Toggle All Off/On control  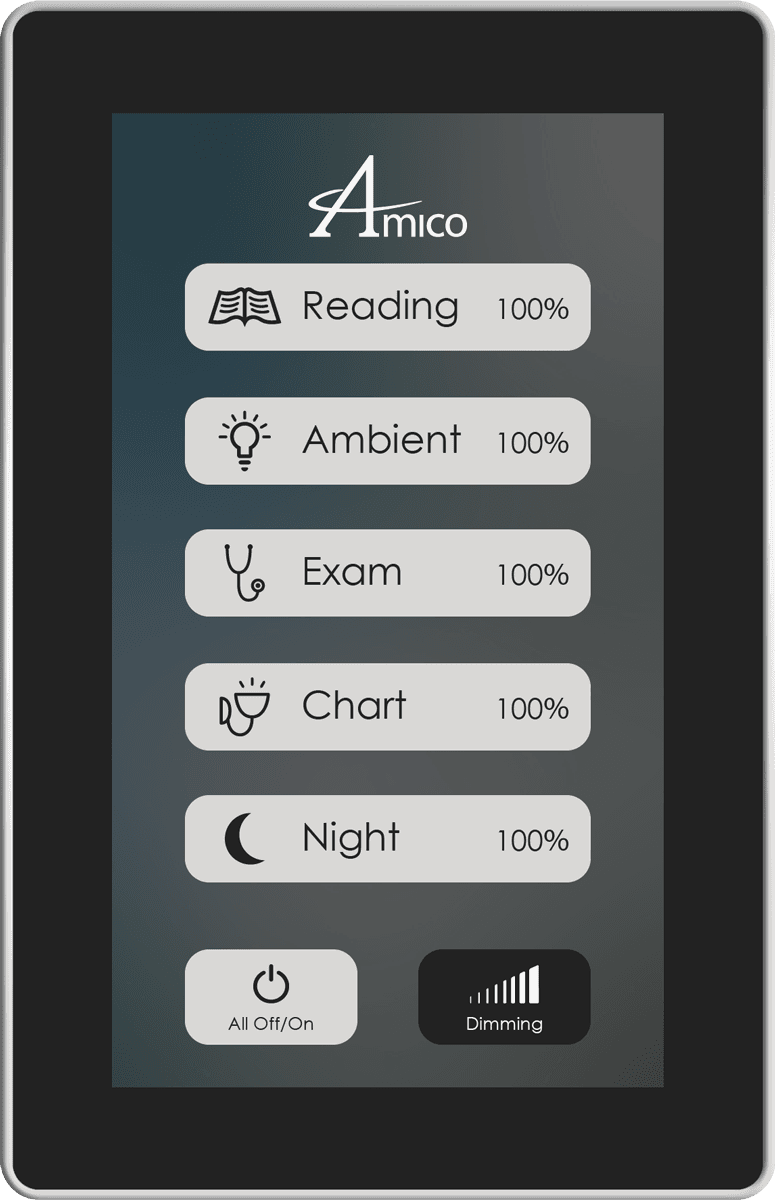pos(271,995)
